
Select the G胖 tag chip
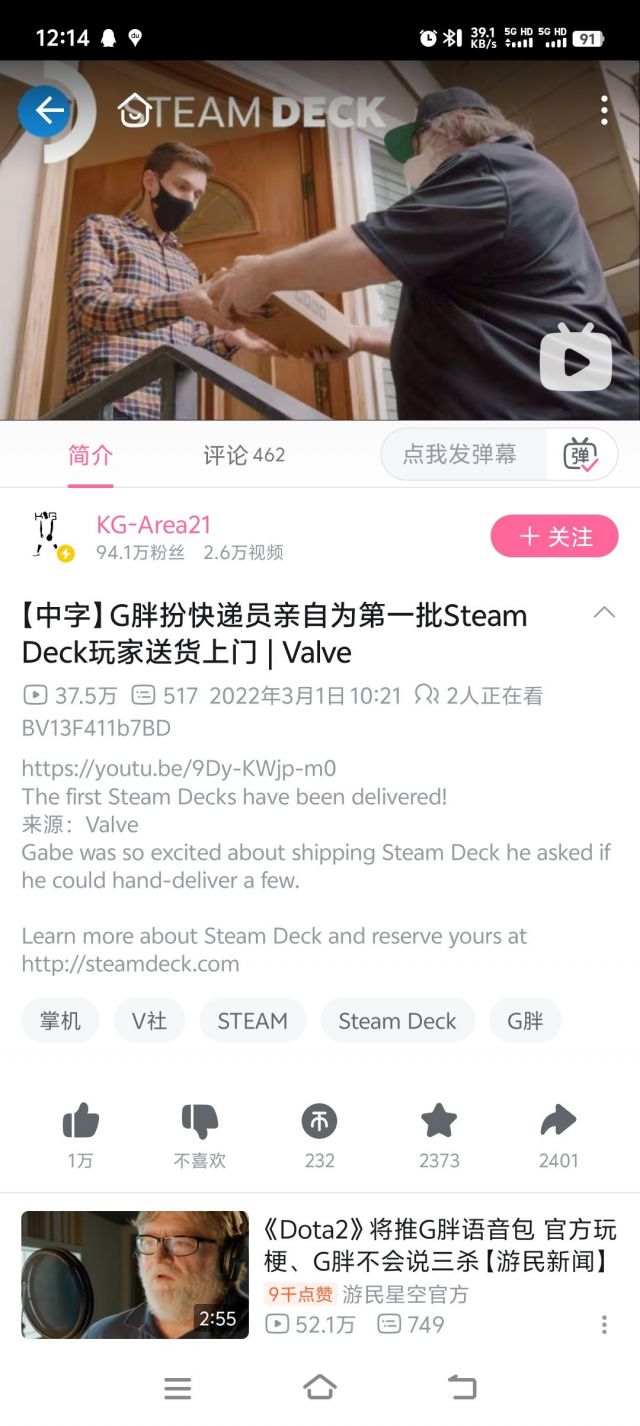tap(525, 1021)
